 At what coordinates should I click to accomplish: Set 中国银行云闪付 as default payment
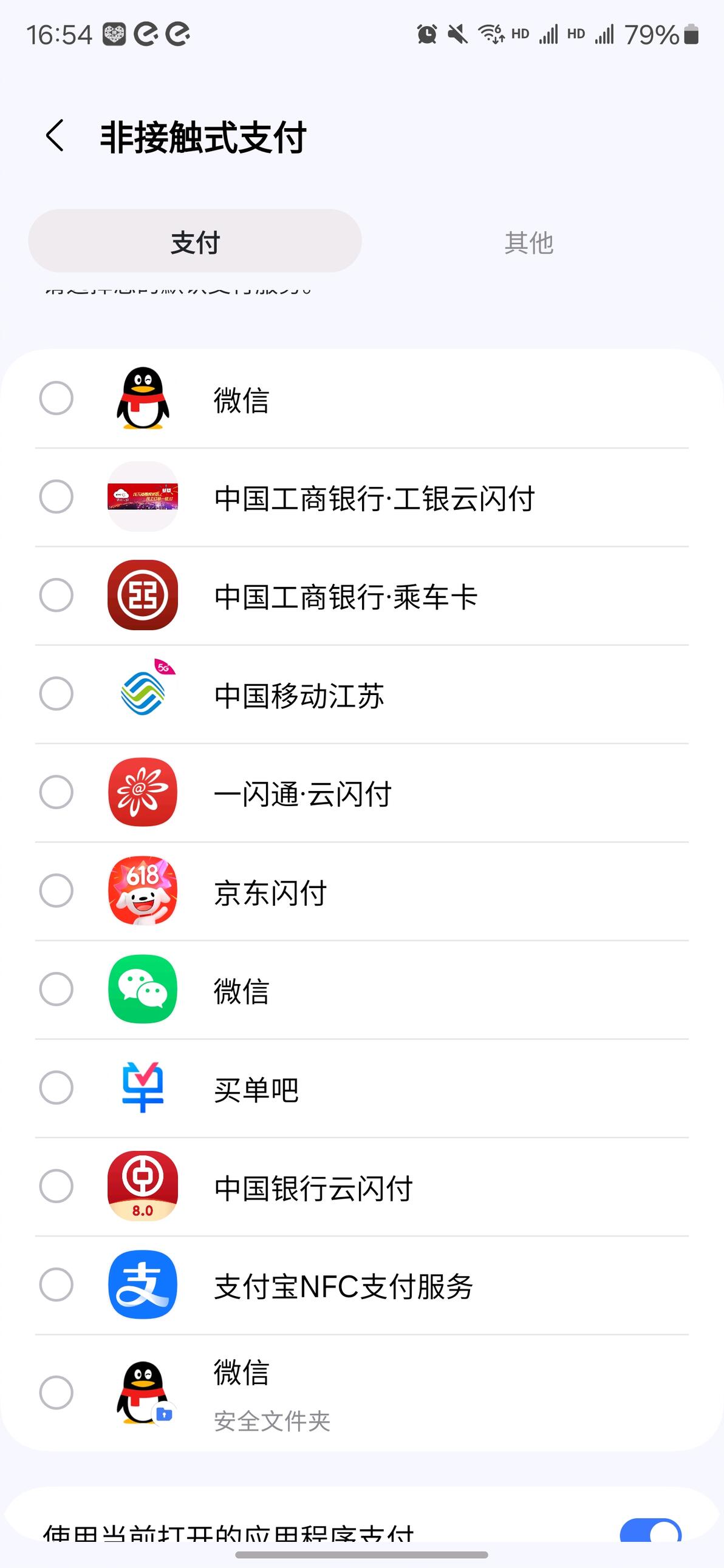coord(56,1186)
